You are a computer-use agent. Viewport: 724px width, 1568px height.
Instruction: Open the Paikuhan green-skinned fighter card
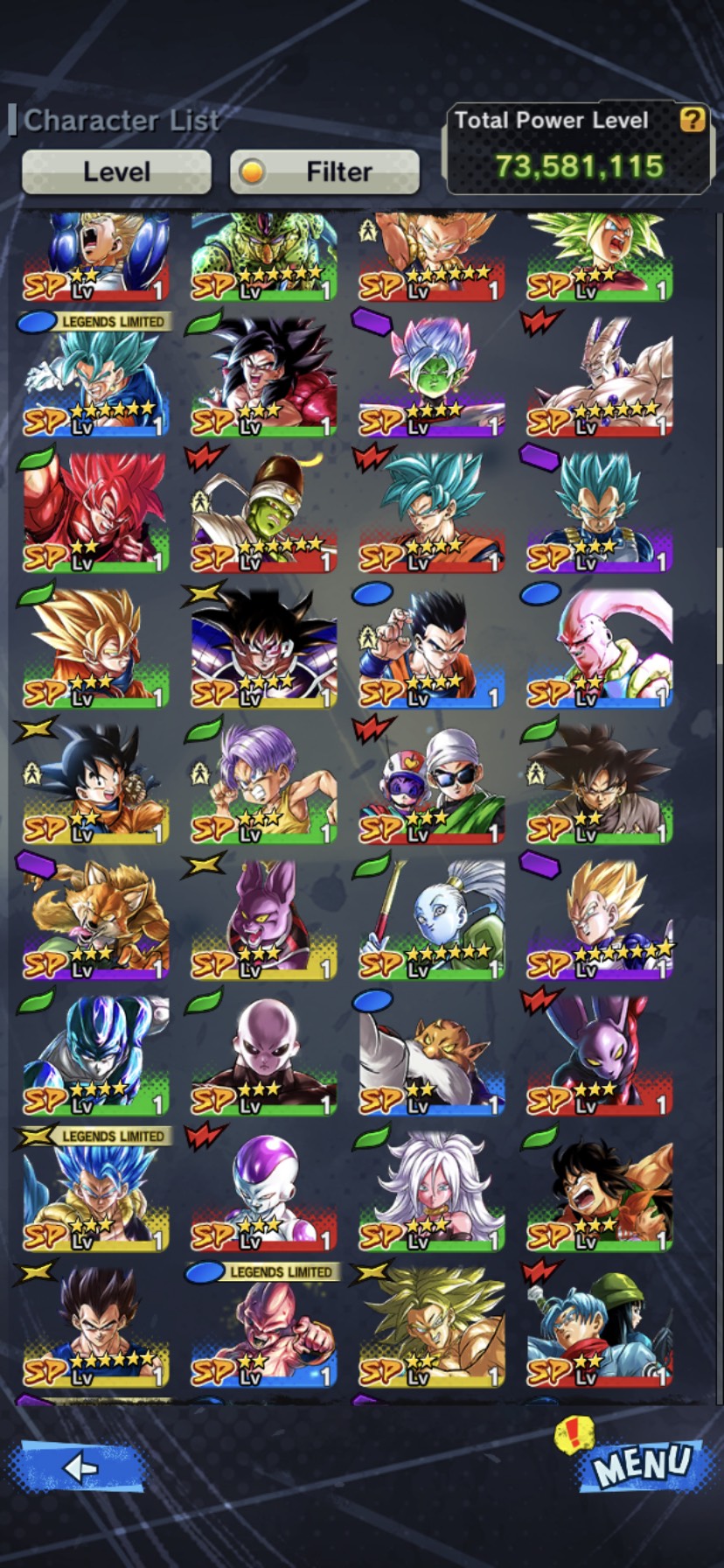(x=263, y=514)
